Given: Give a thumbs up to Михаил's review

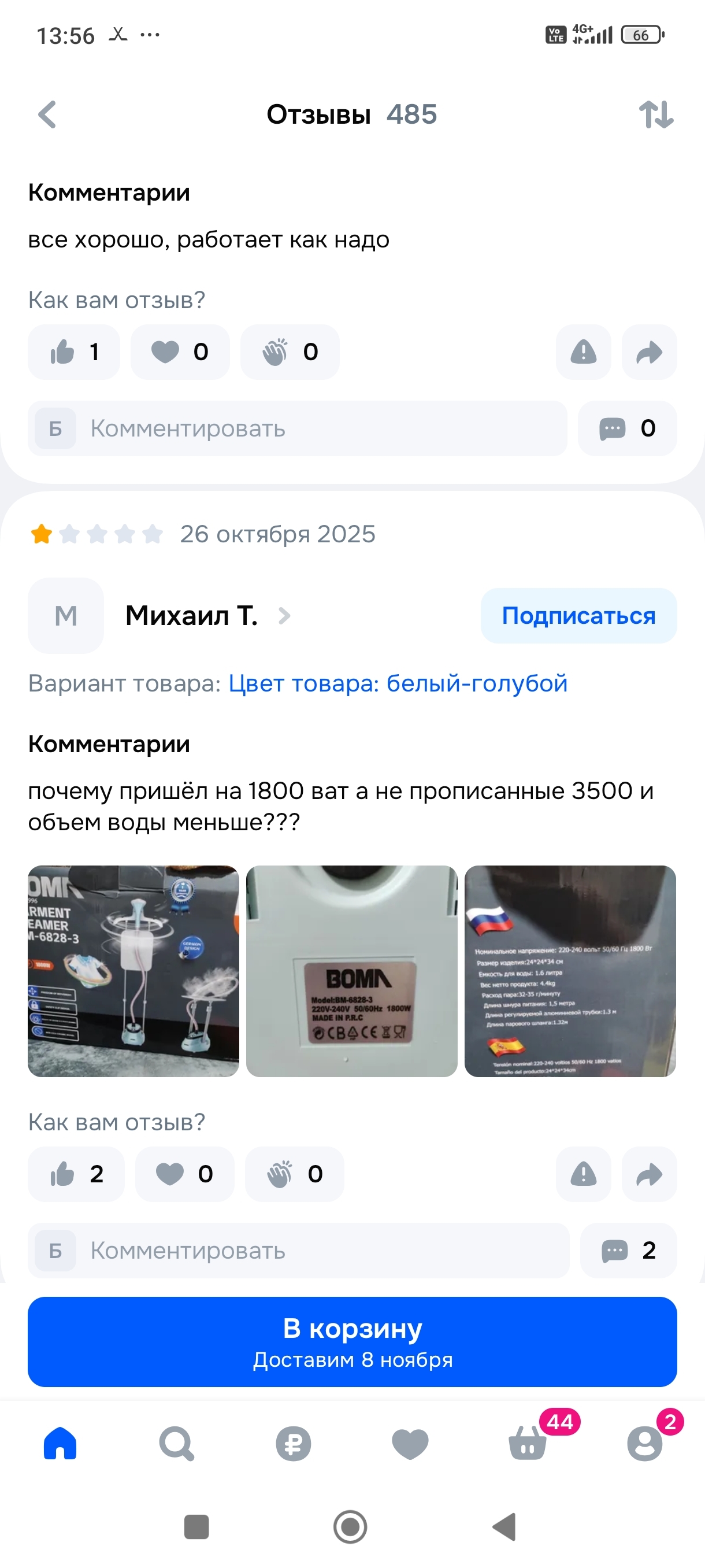Looking at the screenshot, I should 76,1174.
